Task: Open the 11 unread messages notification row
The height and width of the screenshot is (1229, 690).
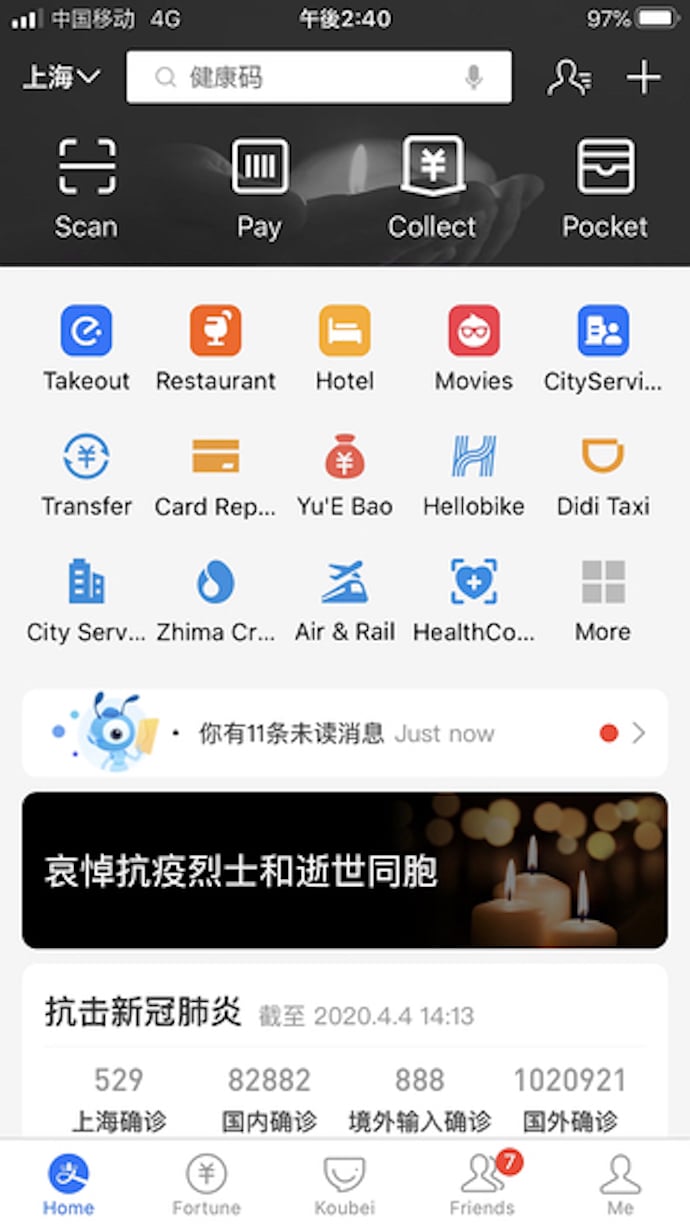Action: point(345,733)
